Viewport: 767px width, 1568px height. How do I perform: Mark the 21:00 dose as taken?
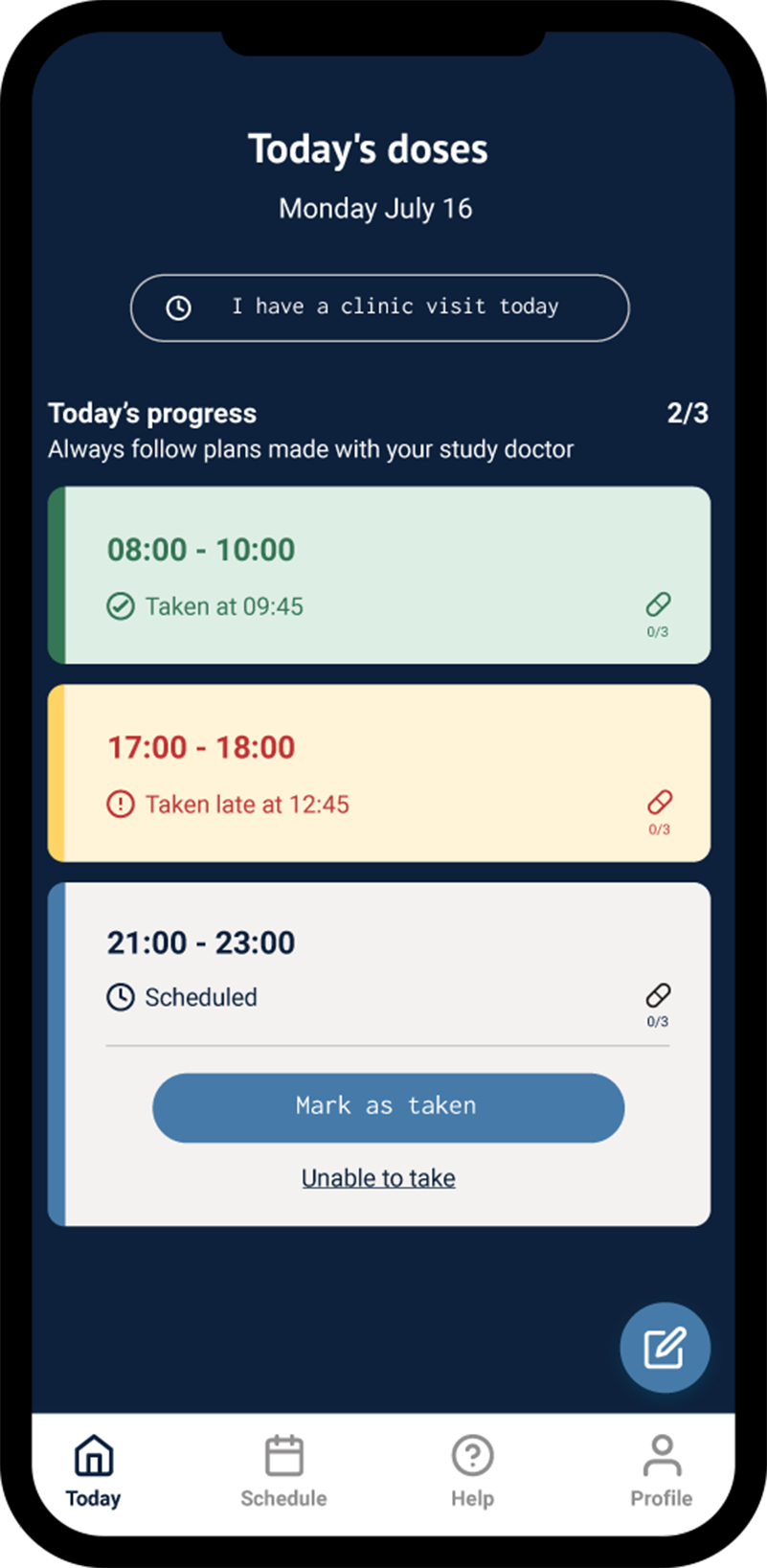pos(388,1107)
